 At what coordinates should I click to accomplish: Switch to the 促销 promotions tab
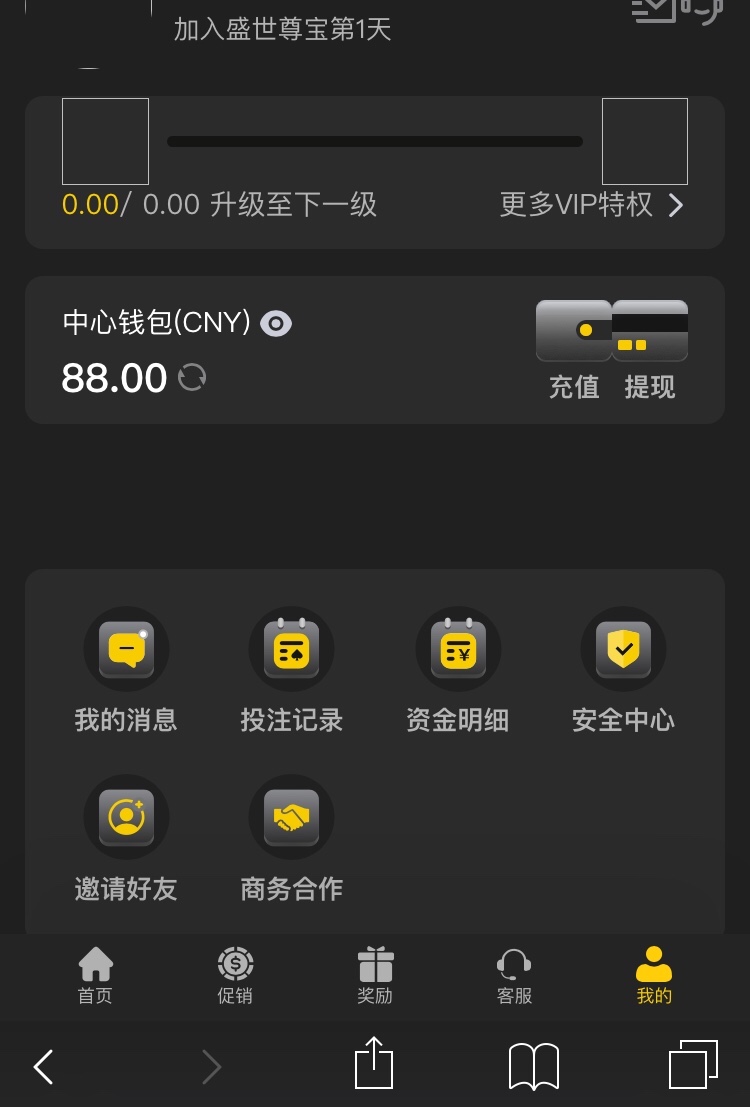pyautogui.click(x=235, y=976)
